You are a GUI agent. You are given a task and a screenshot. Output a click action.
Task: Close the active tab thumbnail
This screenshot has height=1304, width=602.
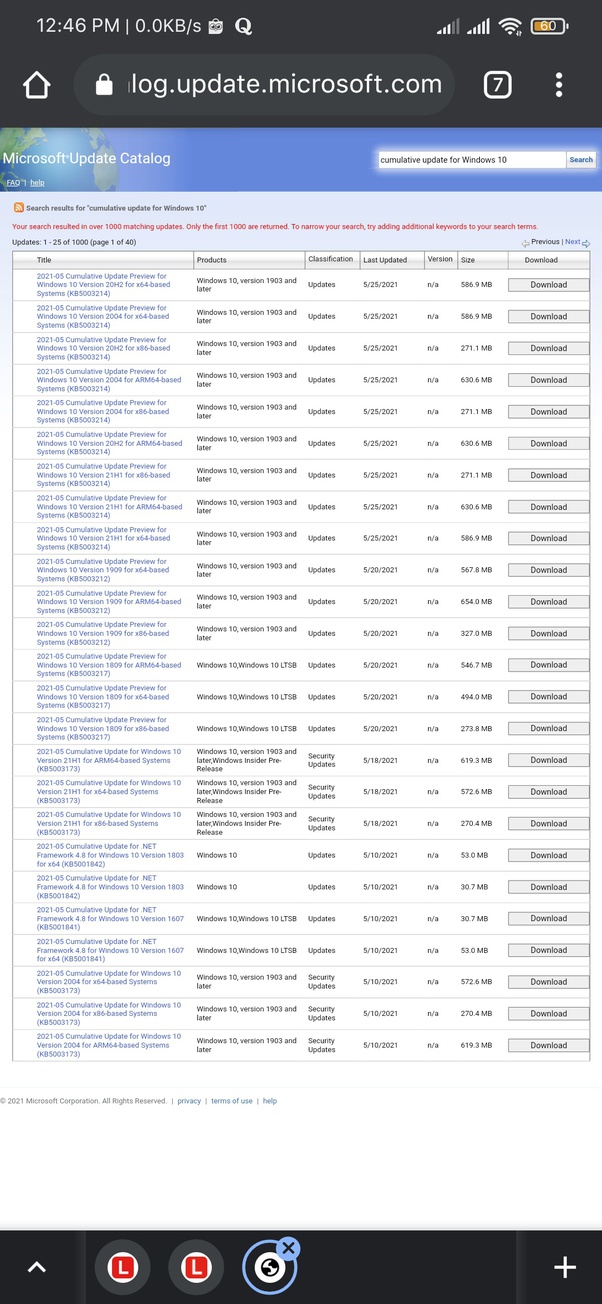288,1247
